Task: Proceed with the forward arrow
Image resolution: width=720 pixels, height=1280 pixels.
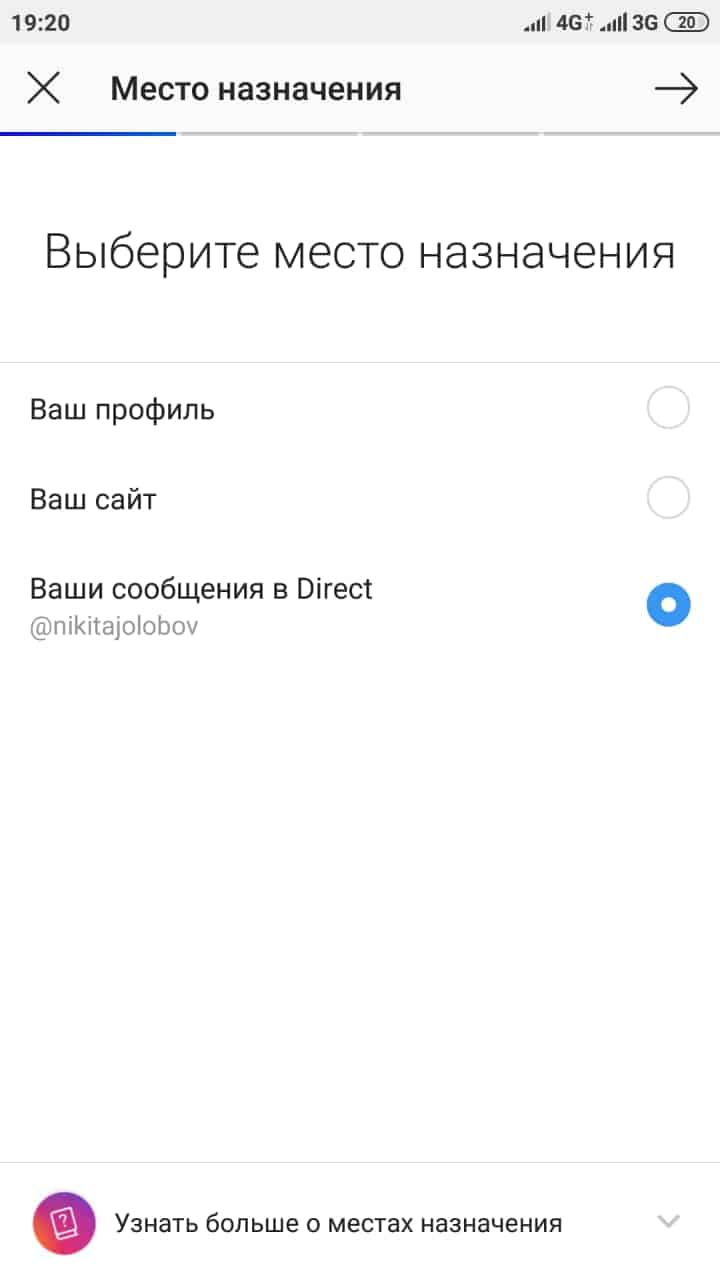Action: click(676, 89)
